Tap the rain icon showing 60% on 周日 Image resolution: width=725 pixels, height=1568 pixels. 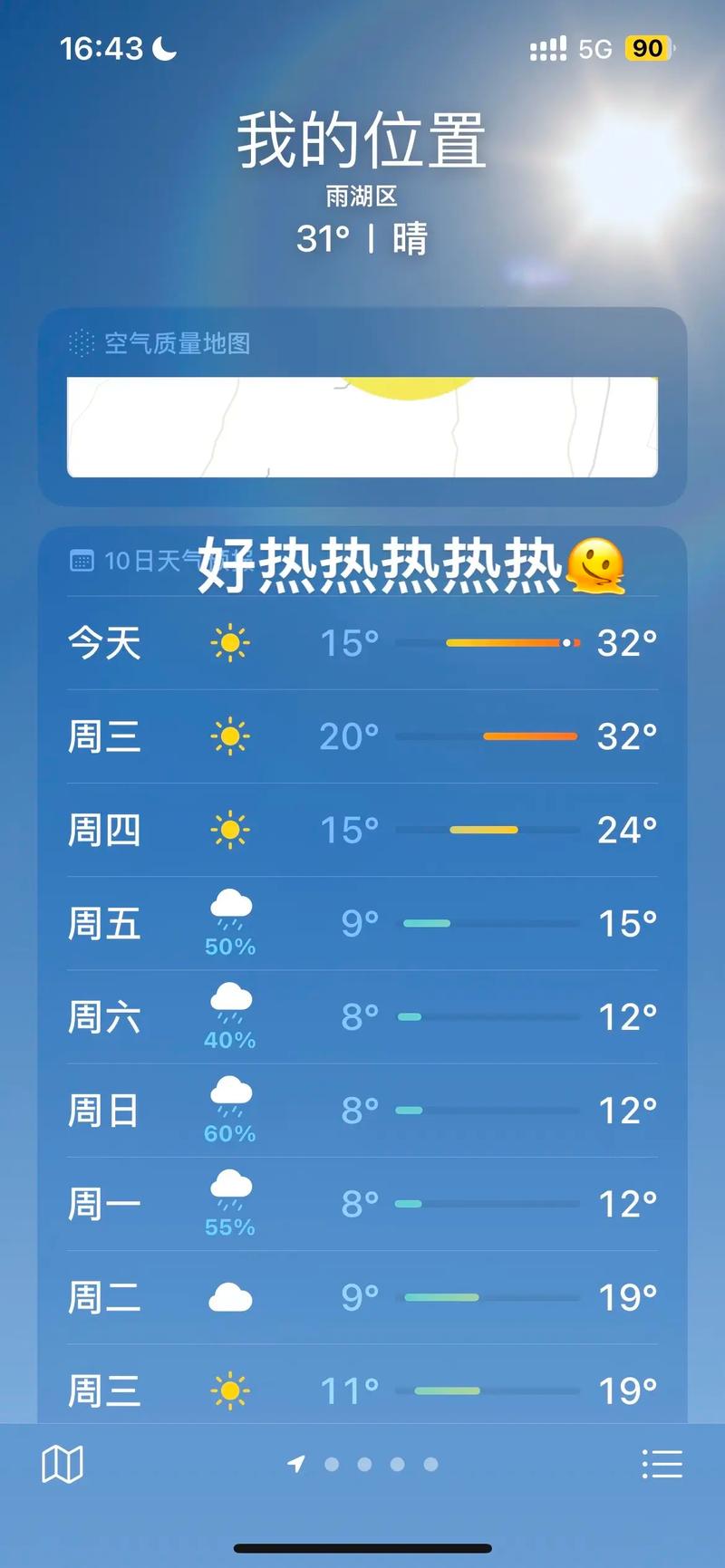229,1094
